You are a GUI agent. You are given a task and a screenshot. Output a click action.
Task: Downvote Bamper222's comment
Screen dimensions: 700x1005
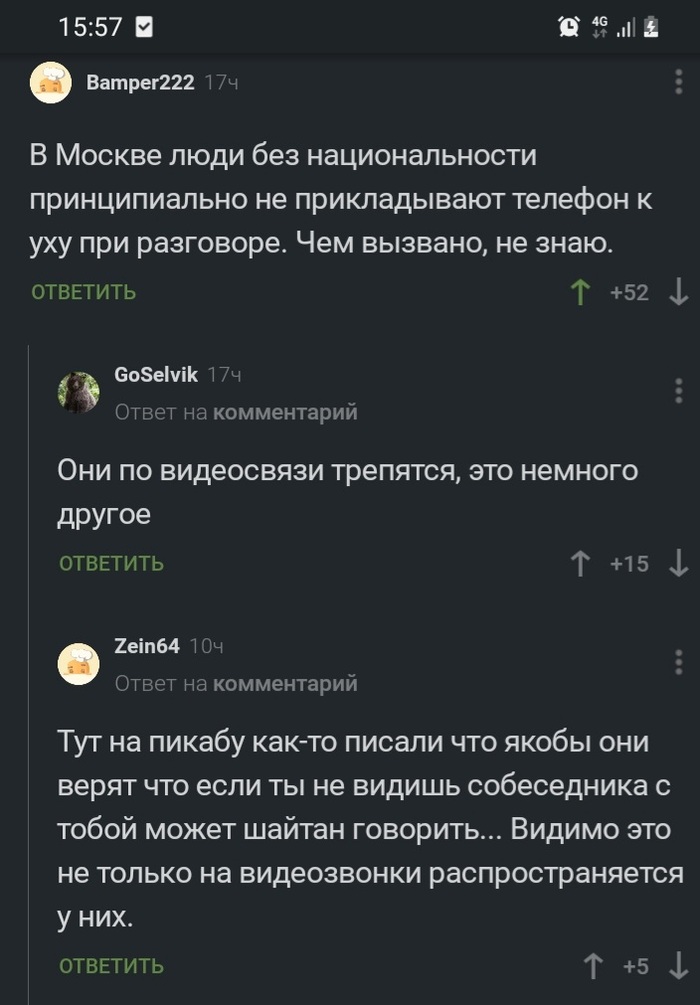pos(678,292)
